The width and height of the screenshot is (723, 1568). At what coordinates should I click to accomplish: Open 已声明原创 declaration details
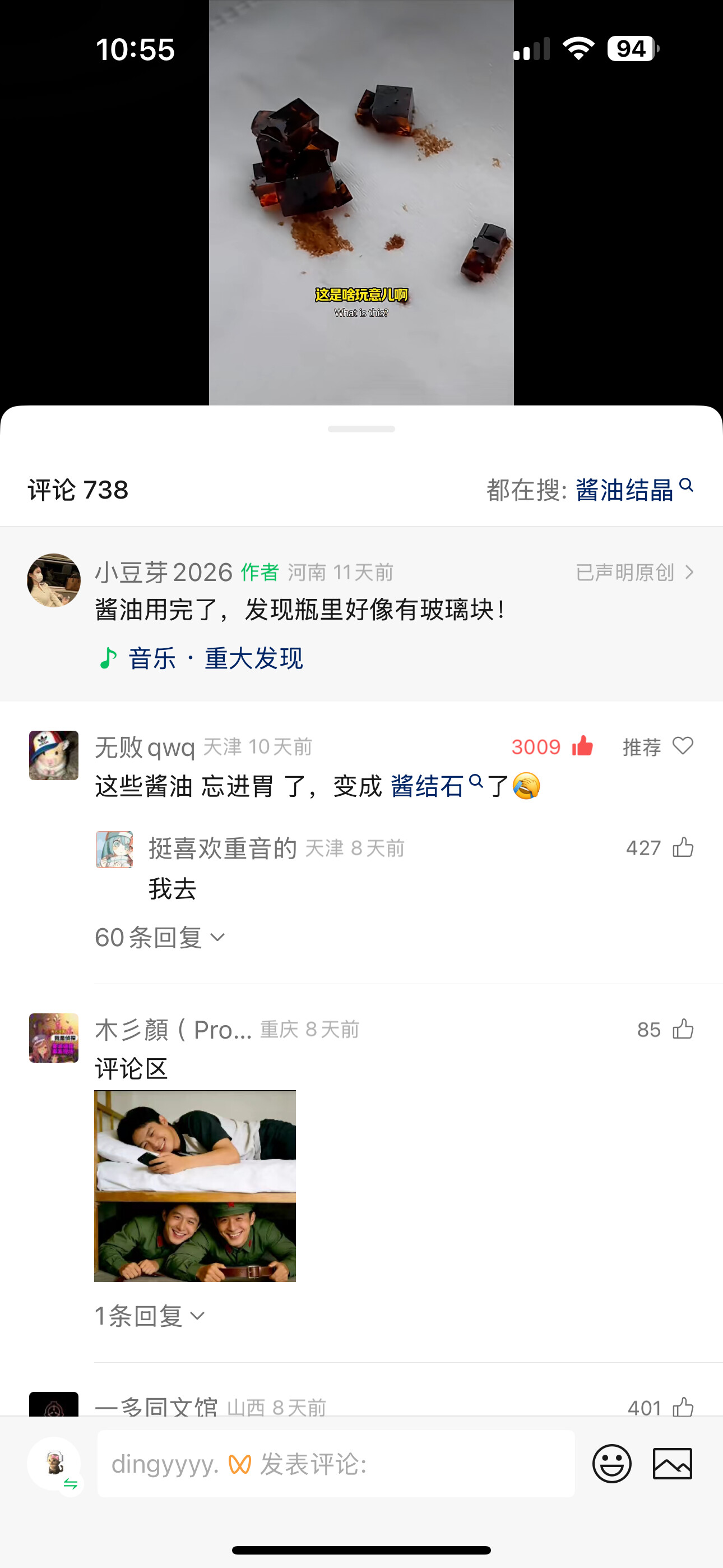(x=634, y=572)
